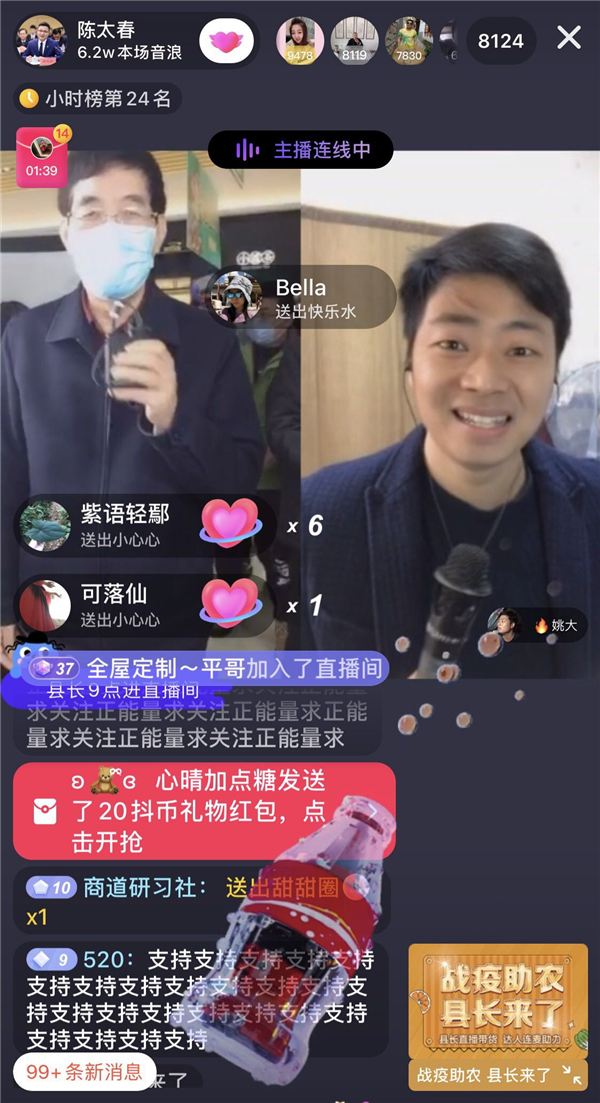Open the hourly rank 小时榜第24名 chip

click(x=96, y=98)
